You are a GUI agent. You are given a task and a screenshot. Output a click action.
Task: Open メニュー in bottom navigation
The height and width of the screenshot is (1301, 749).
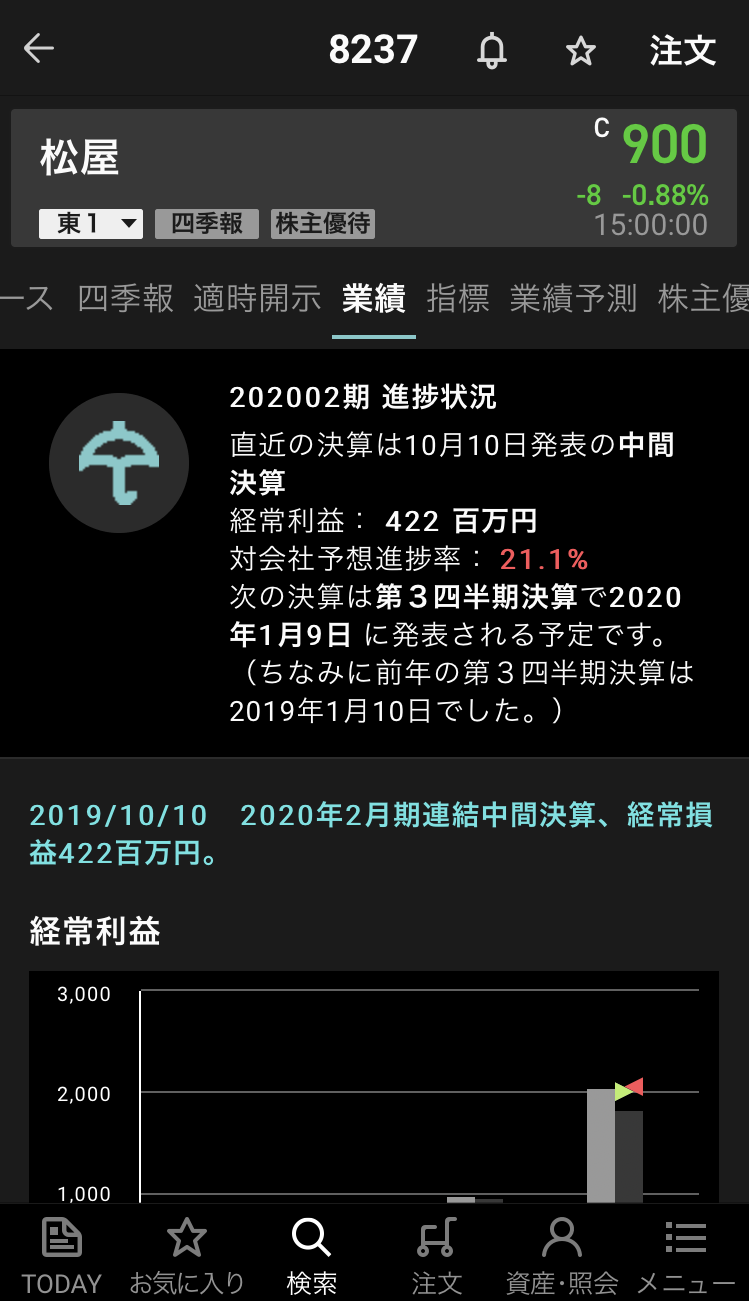pyautogui.click(x=686, y=1254)
